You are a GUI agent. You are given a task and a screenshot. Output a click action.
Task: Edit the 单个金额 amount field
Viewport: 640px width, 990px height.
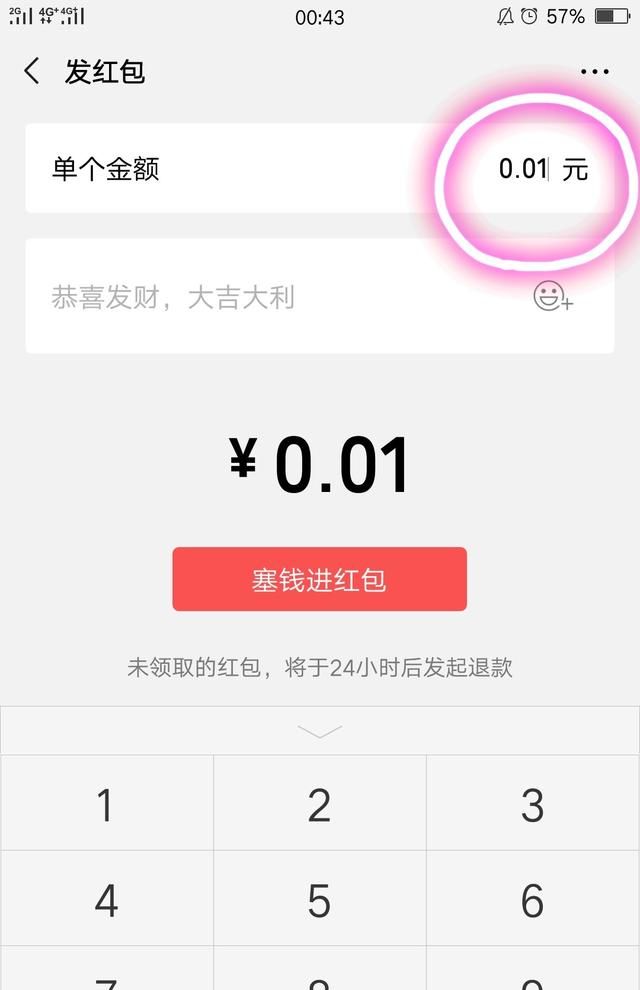(520, 169)
